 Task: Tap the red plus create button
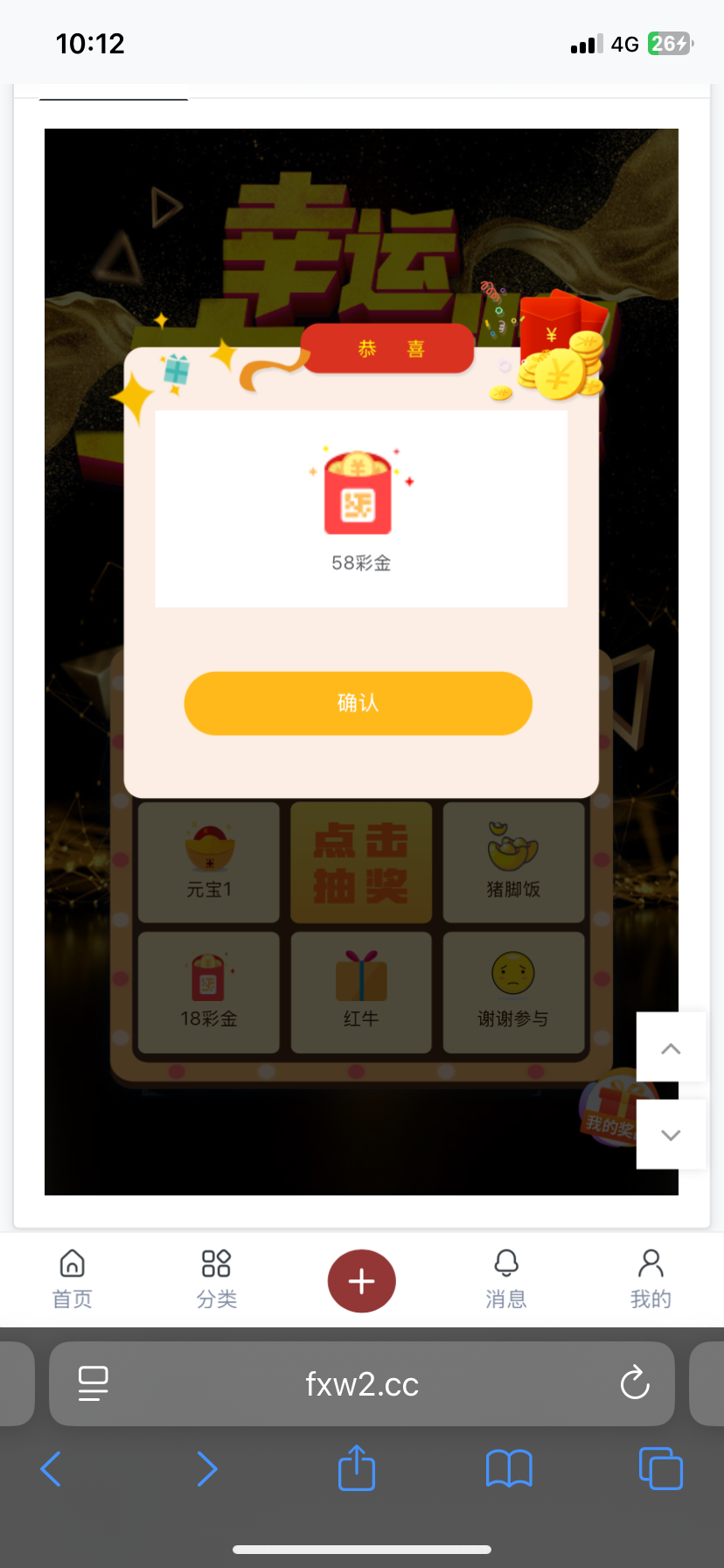pyautogui.click(x=361, y=1281)
